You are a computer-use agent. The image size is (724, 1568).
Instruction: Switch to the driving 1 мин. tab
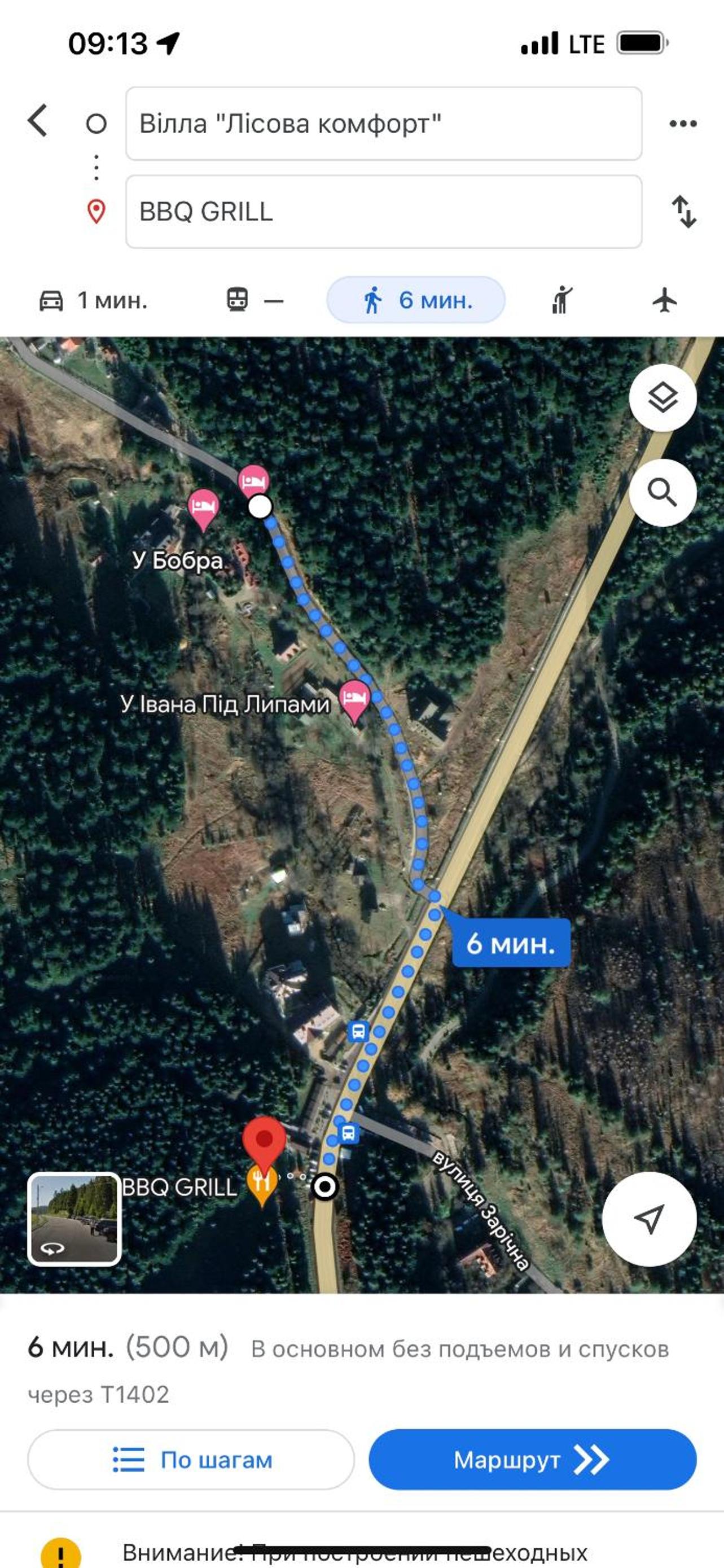click(x=94, y=300)
